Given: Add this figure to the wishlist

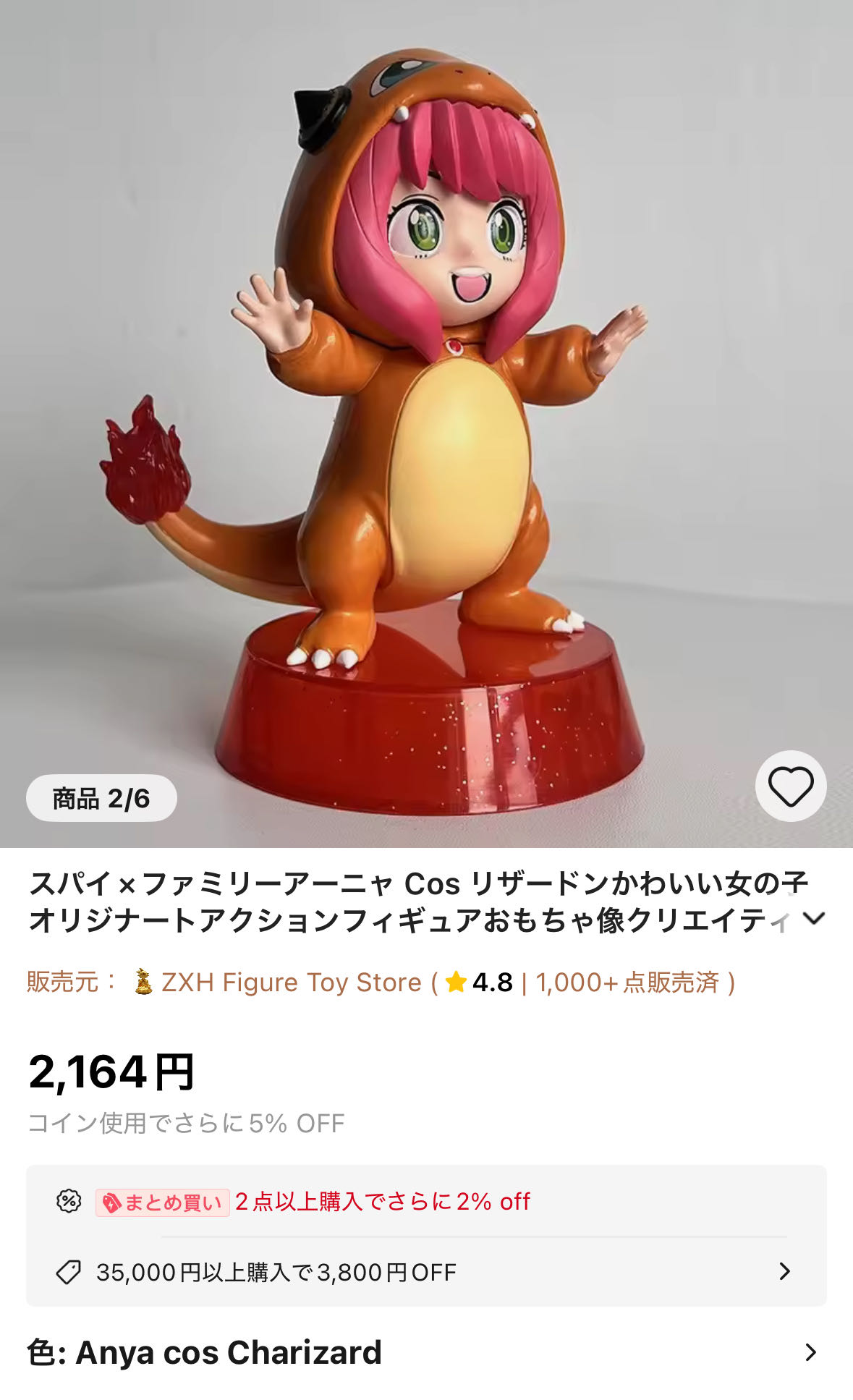Looking at the screenshot, I should point(791,786).
